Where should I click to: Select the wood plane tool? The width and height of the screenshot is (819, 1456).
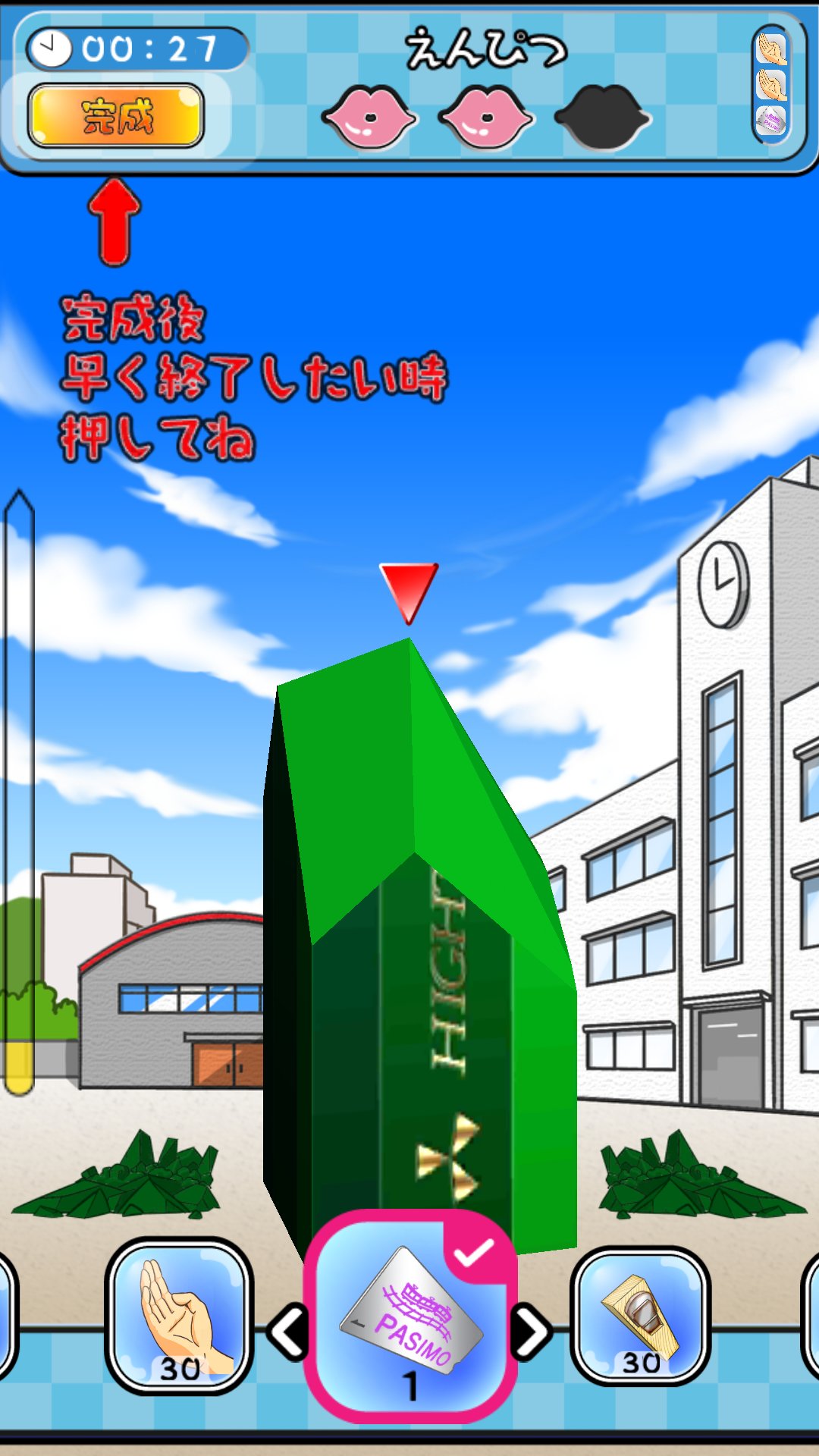641,1316
